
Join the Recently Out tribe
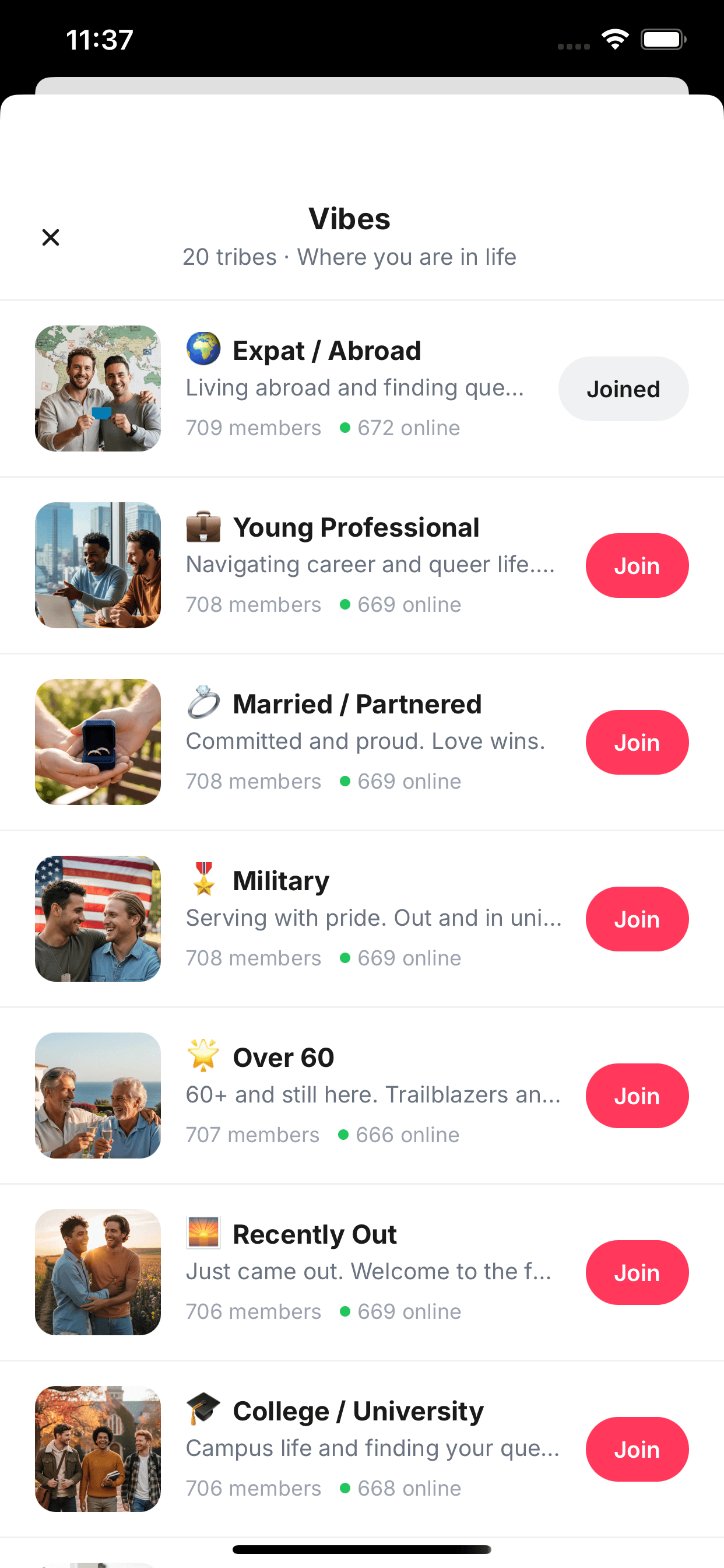click(637, 1272)
